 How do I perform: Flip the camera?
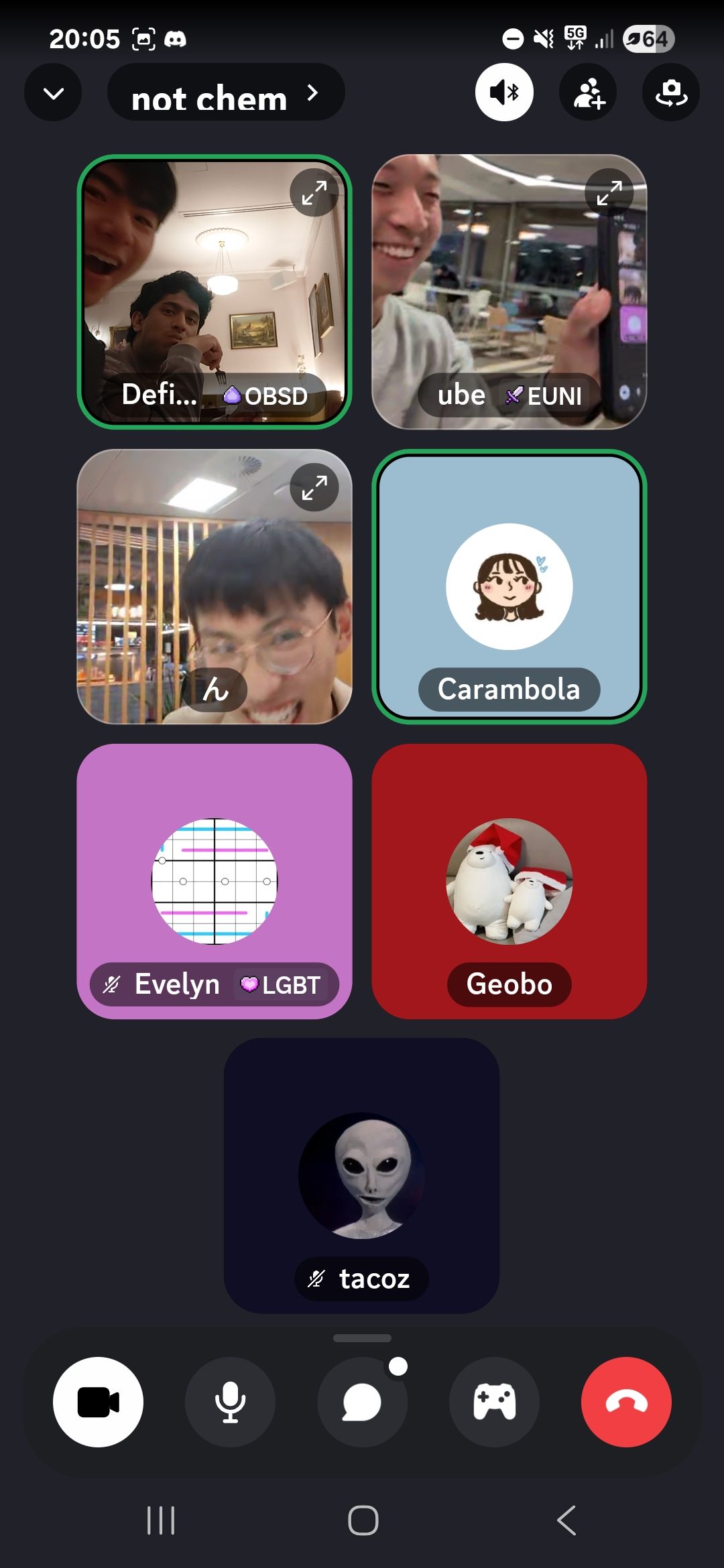point(671,93)
